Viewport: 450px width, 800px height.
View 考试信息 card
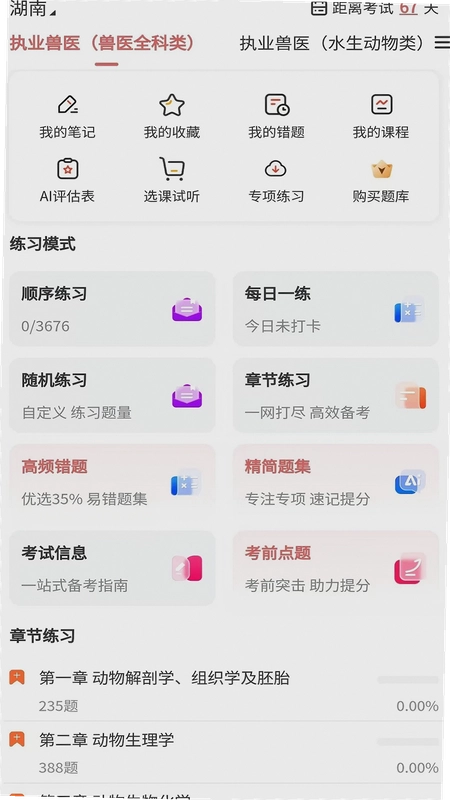112,568
